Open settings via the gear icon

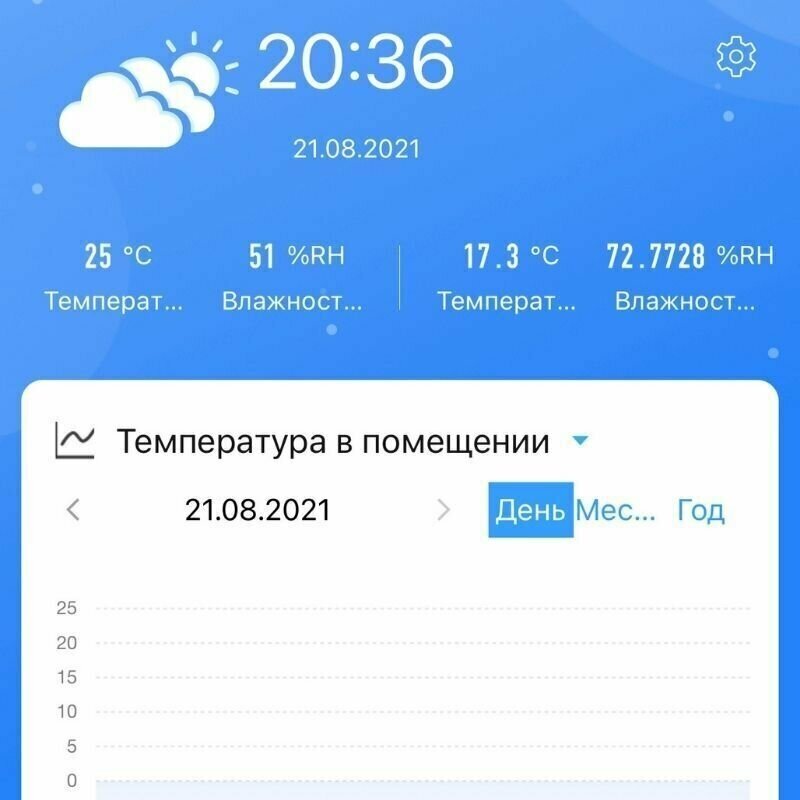[737, 58]
